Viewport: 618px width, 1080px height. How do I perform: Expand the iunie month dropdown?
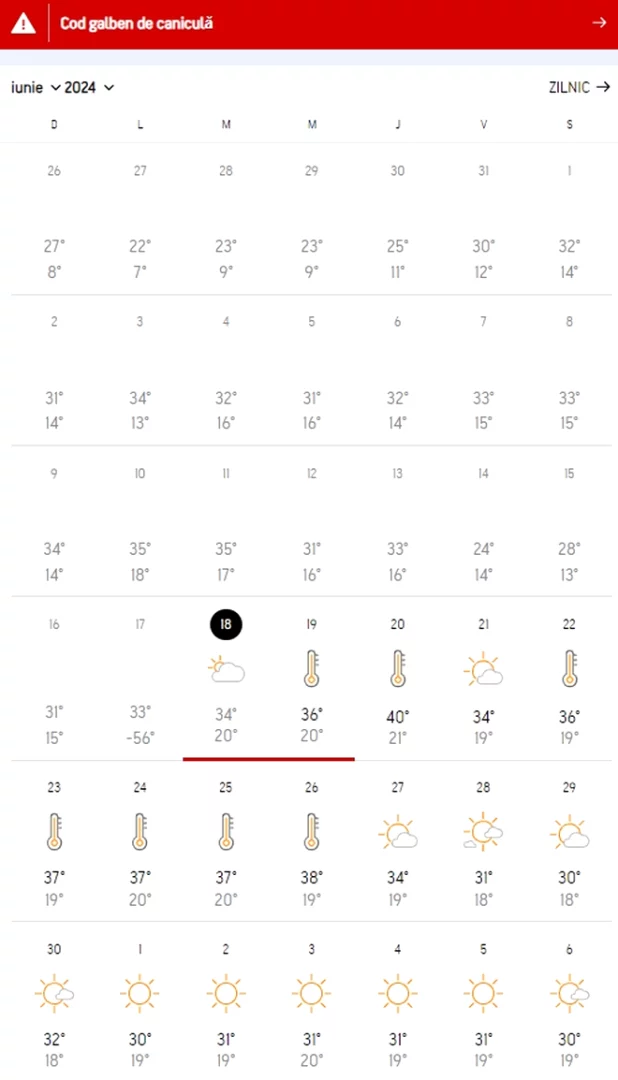(x=36, y=87)
